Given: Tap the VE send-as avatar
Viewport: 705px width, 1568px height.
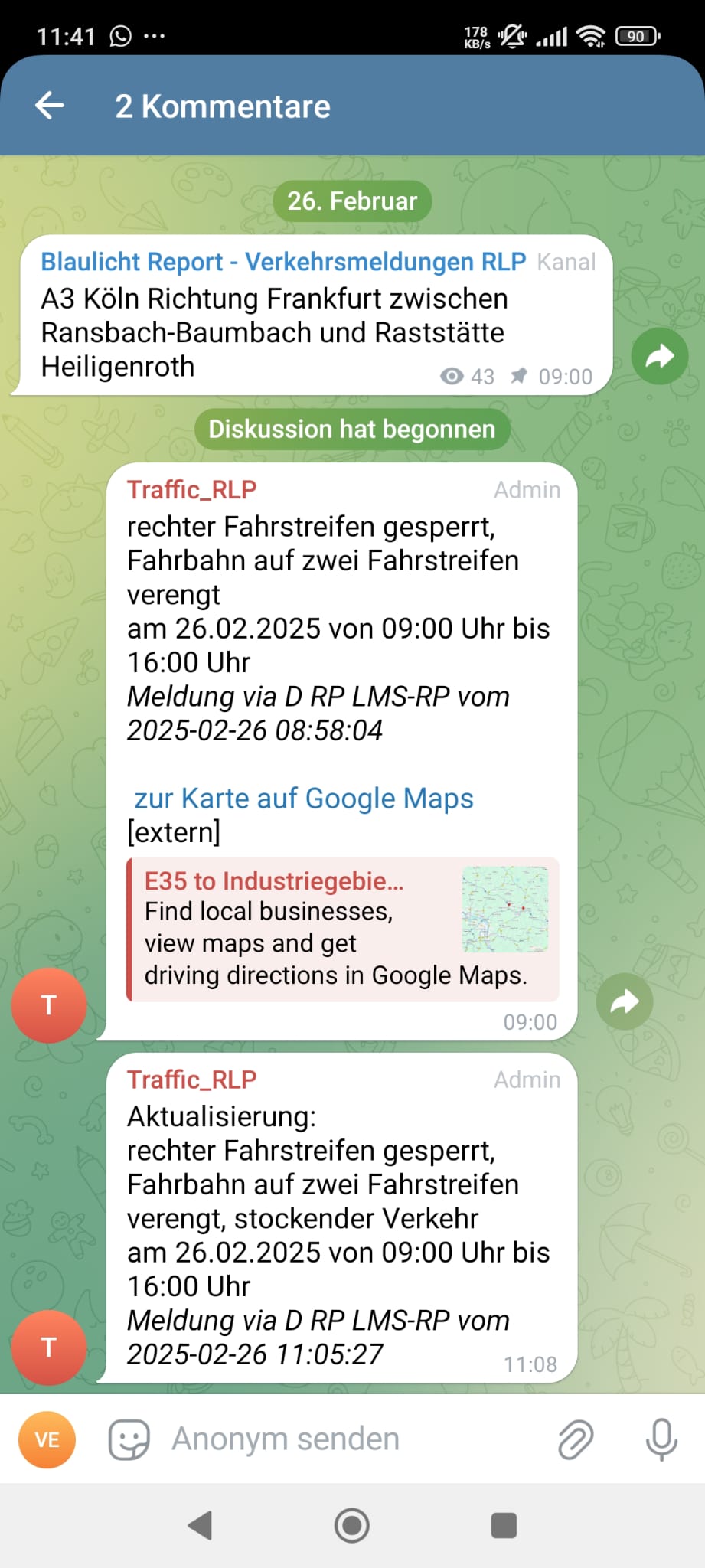Looking at the screenshot, I should [x=47, y=1439].
